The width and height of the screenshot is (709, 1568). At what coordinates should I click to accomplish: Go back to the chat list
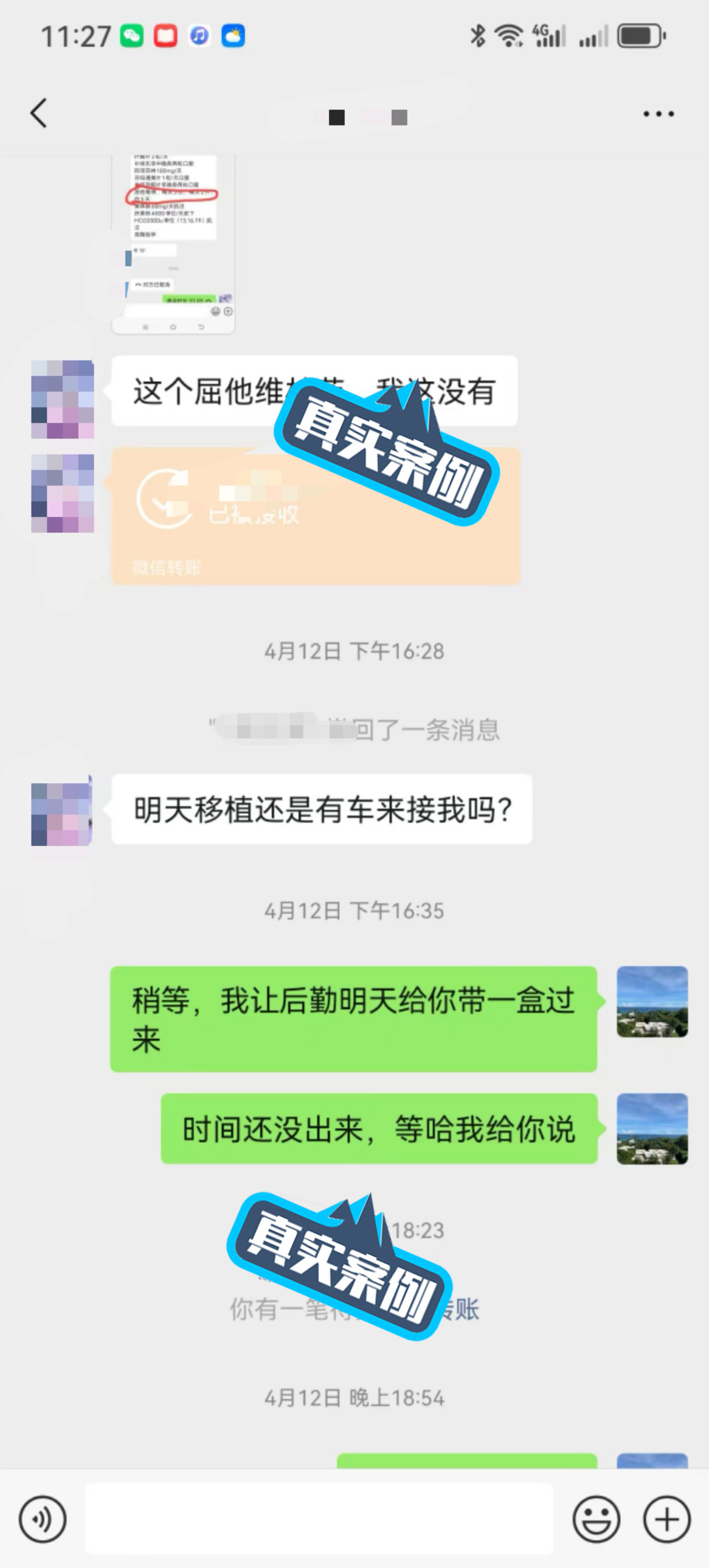click(39, 113)
